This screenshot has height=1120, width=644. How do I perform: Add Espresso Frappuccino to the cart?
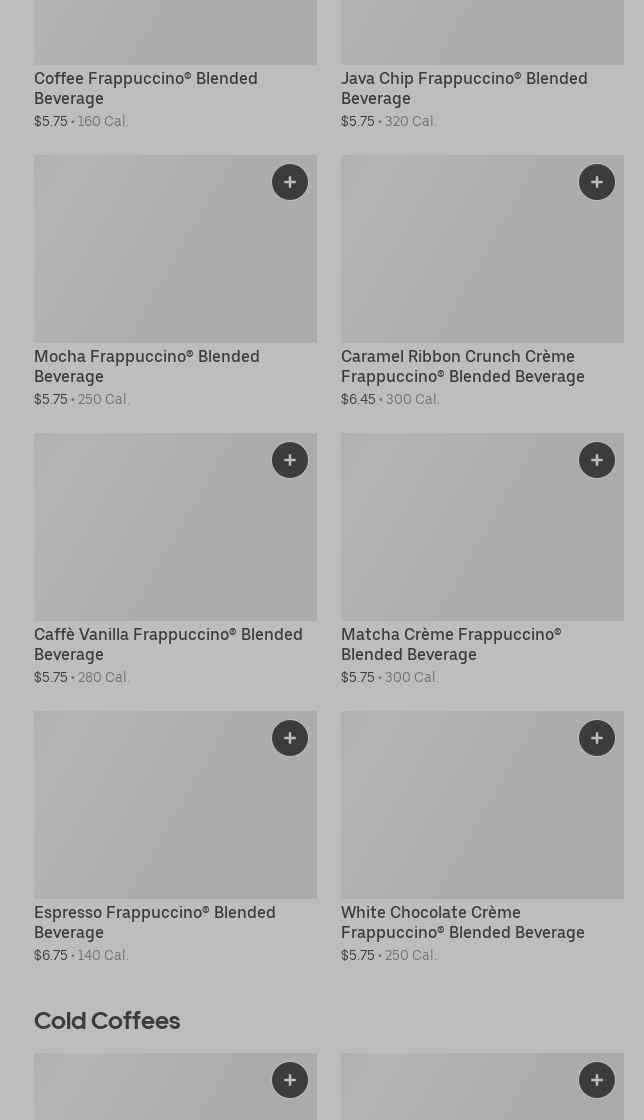(x=290, y=738)
